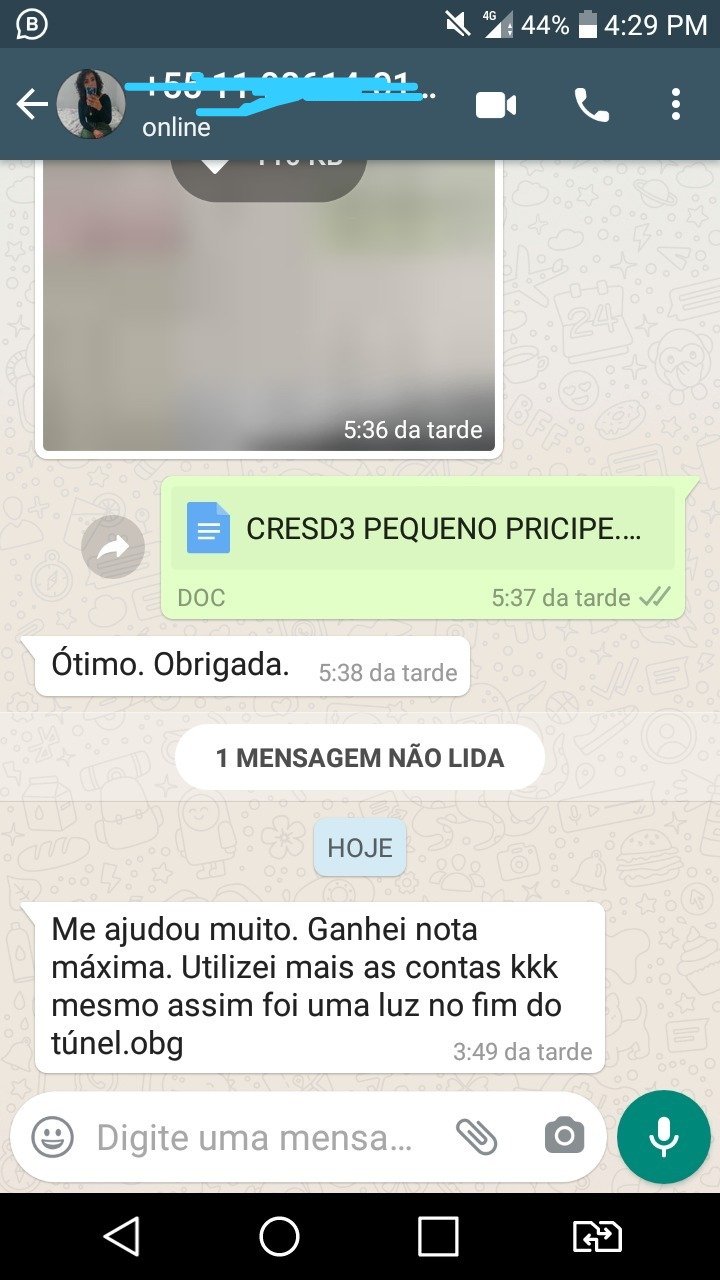Viewport: 720px width, 1280px height.
Task: Open the camera to send a photo
Action: pyautogui.click(x=564, y=1137)
